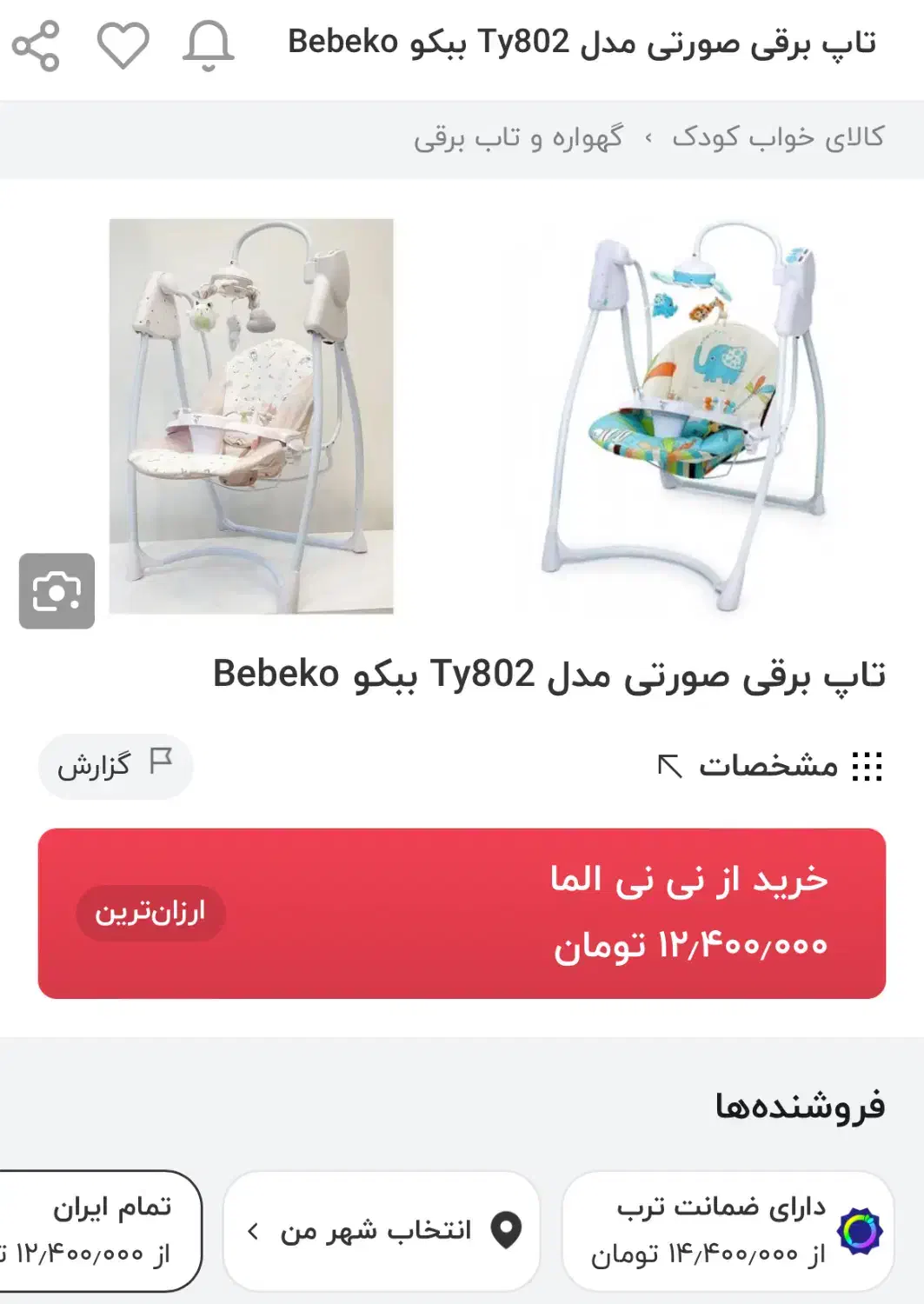Select the تمام ایران sellers filter
The image size is (924, 1304).
pos(100,1230)
